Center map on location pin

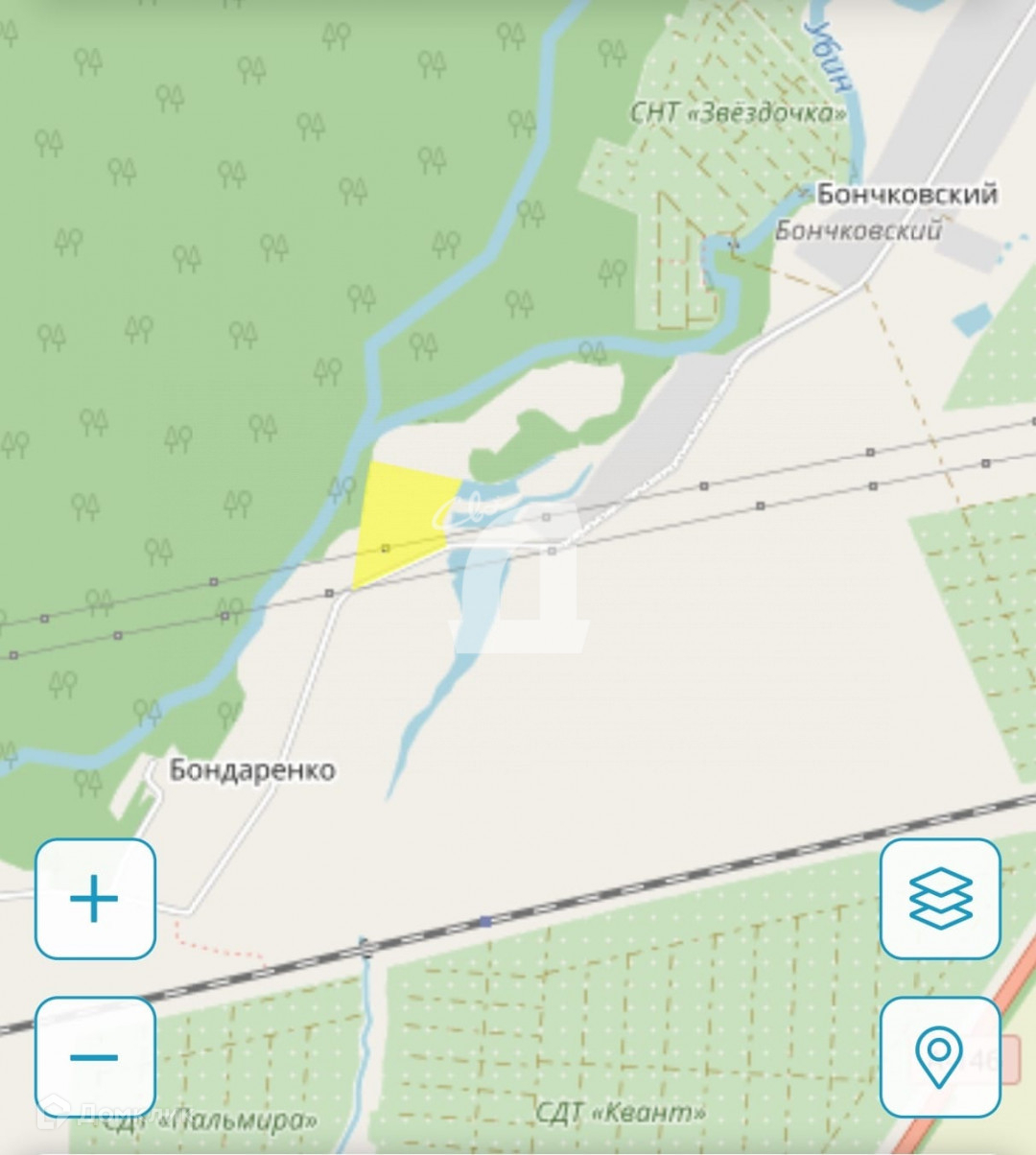(x=940, y=1057)
